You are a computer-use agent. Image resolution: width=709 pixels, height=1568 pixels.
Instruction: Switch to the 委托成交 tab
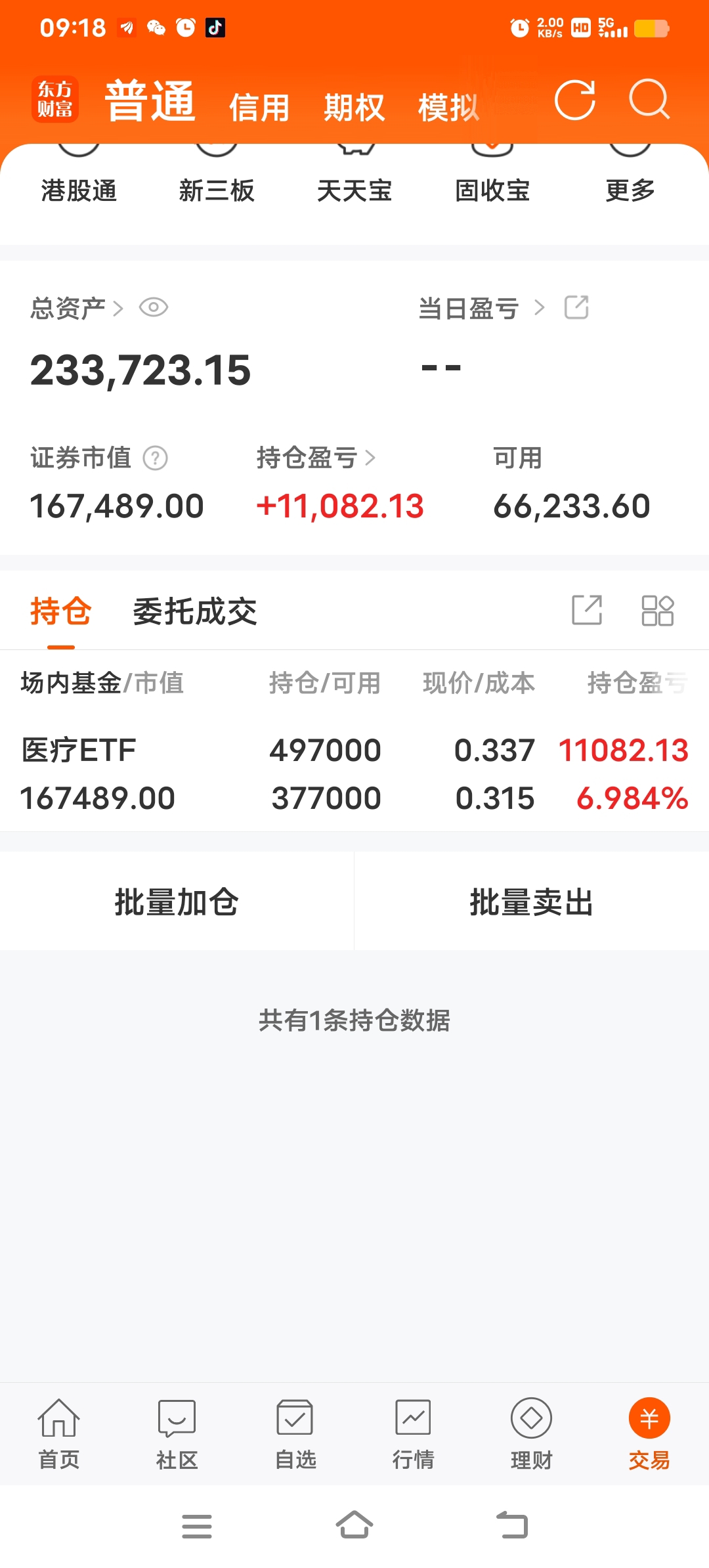pyautogui.click(x=195, y=611)
